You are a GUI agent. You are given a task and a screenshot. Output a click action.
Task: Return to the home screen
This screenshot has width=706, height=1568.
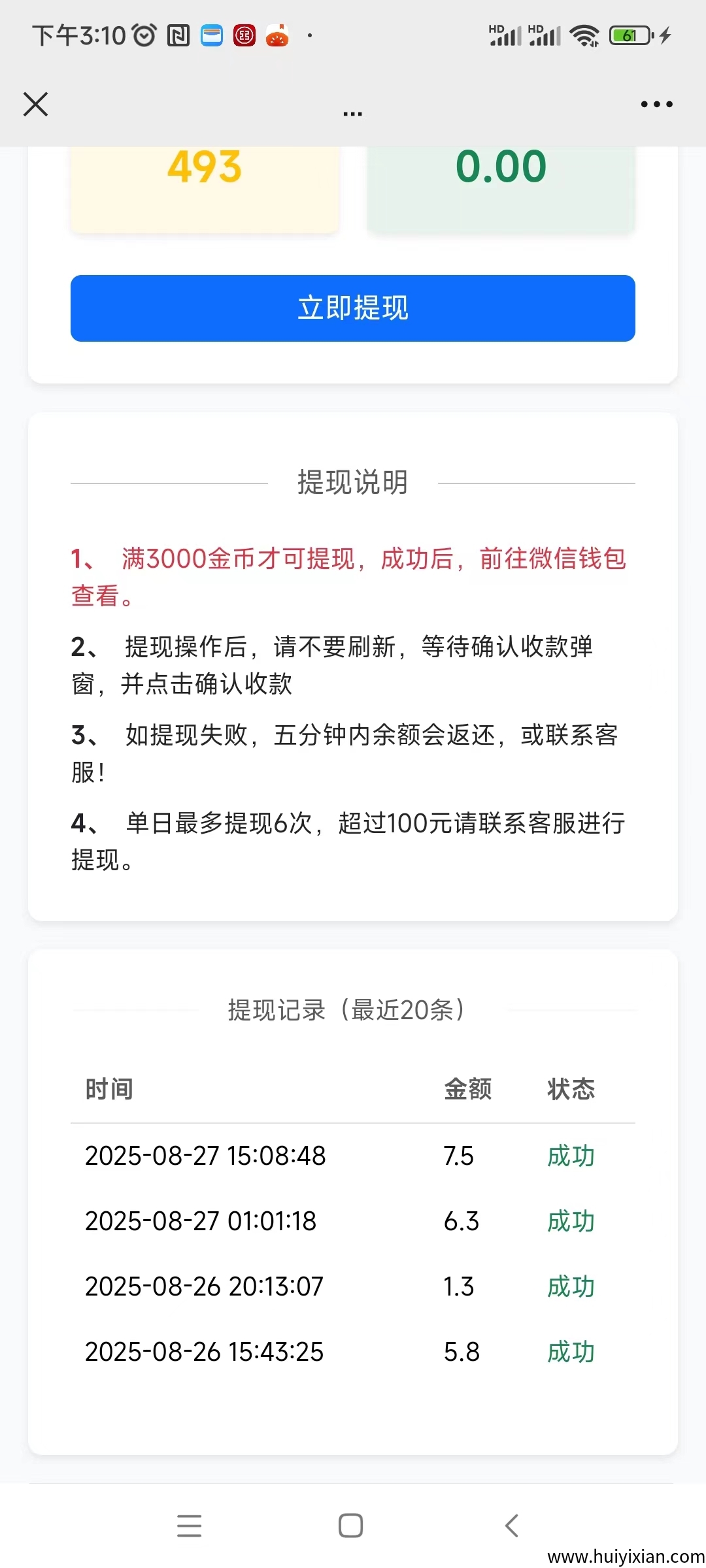tap(351, 1526)
